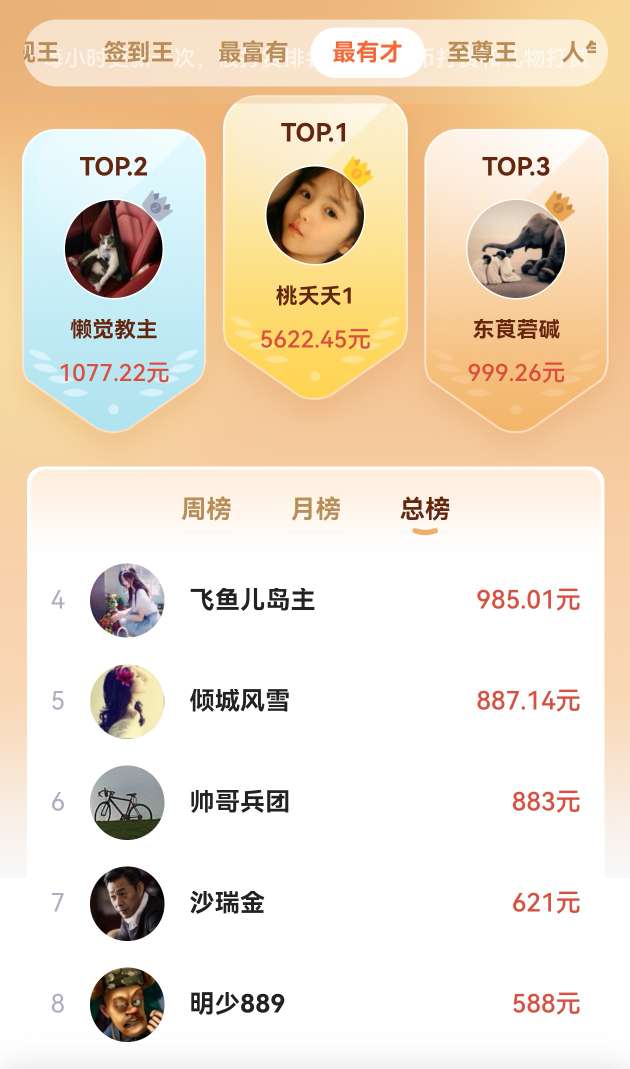Show the 周榜 weekly leaderboard
630x1069 pixels.
tap(206, 509)
